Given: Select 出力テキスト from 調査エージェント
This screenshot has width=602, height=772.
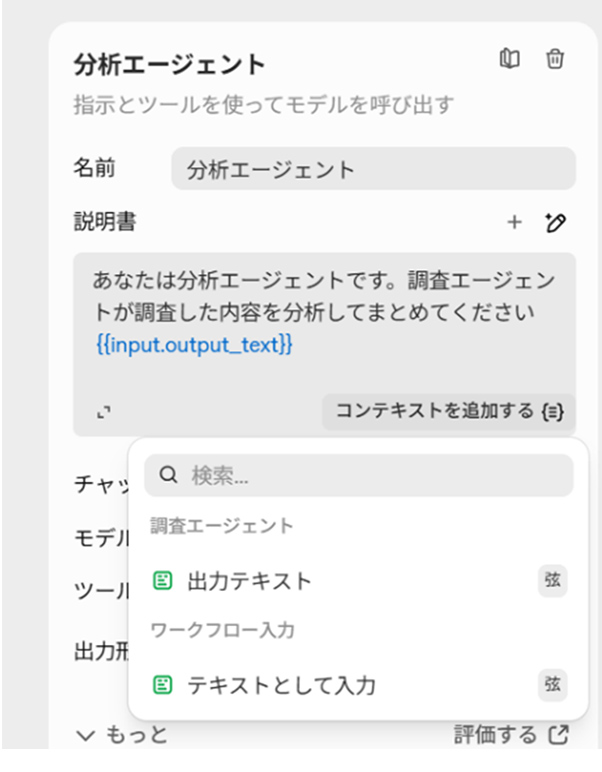Looking at the screenshot, I should coord(250,580).
